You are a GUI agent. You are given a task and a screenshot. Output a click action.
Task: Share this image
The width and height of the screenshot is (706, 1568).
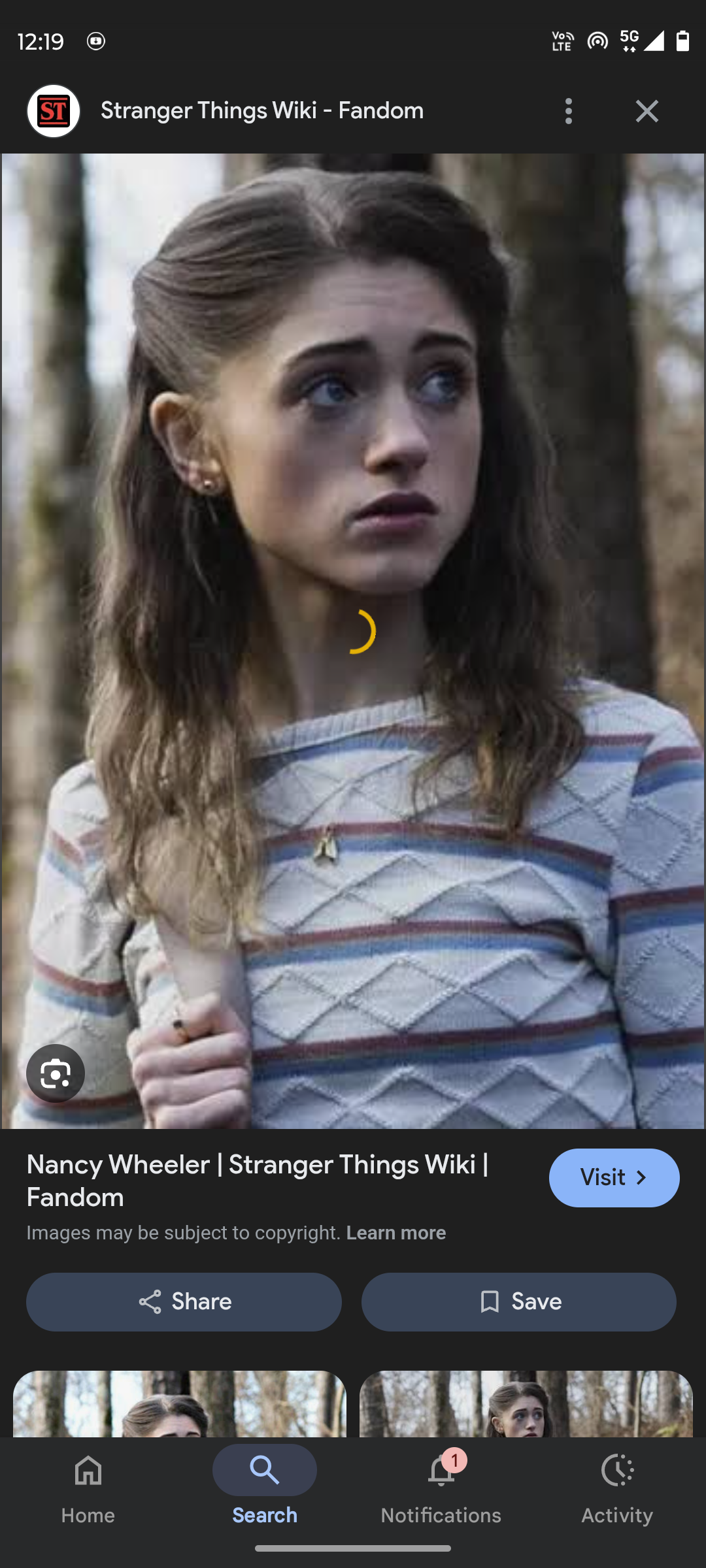[x=184, y=1301]
